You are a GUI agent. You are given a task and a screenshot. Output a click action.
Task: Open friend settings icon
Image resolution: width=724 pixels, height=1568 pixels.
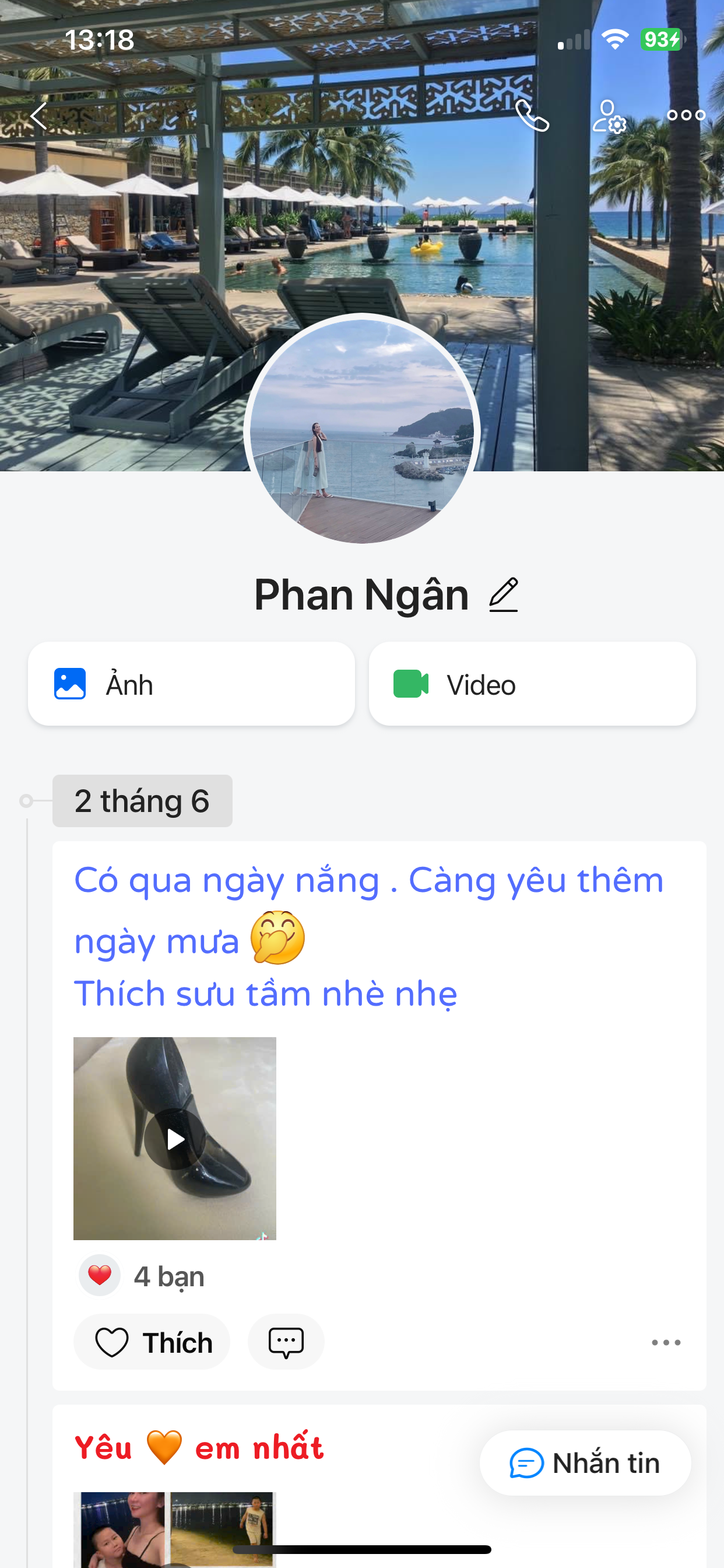609,116
